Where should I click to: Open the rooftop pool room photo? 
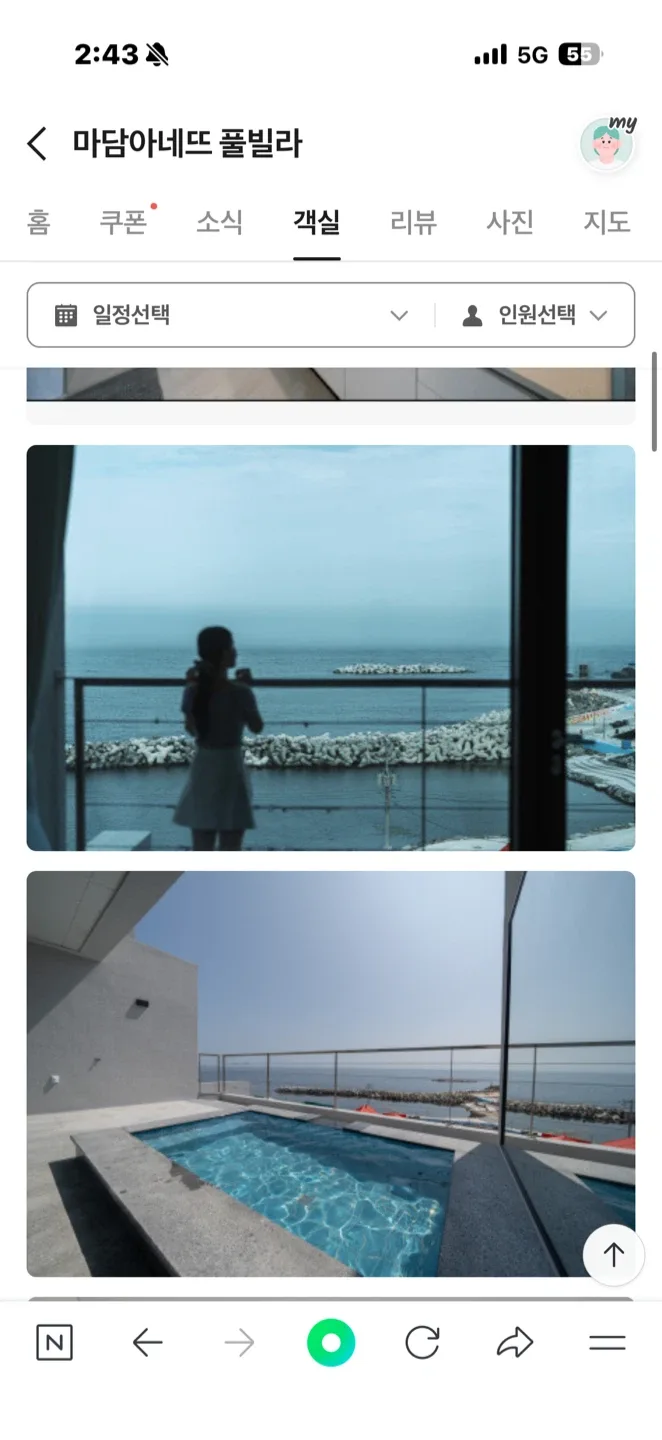coord(330,1073)
